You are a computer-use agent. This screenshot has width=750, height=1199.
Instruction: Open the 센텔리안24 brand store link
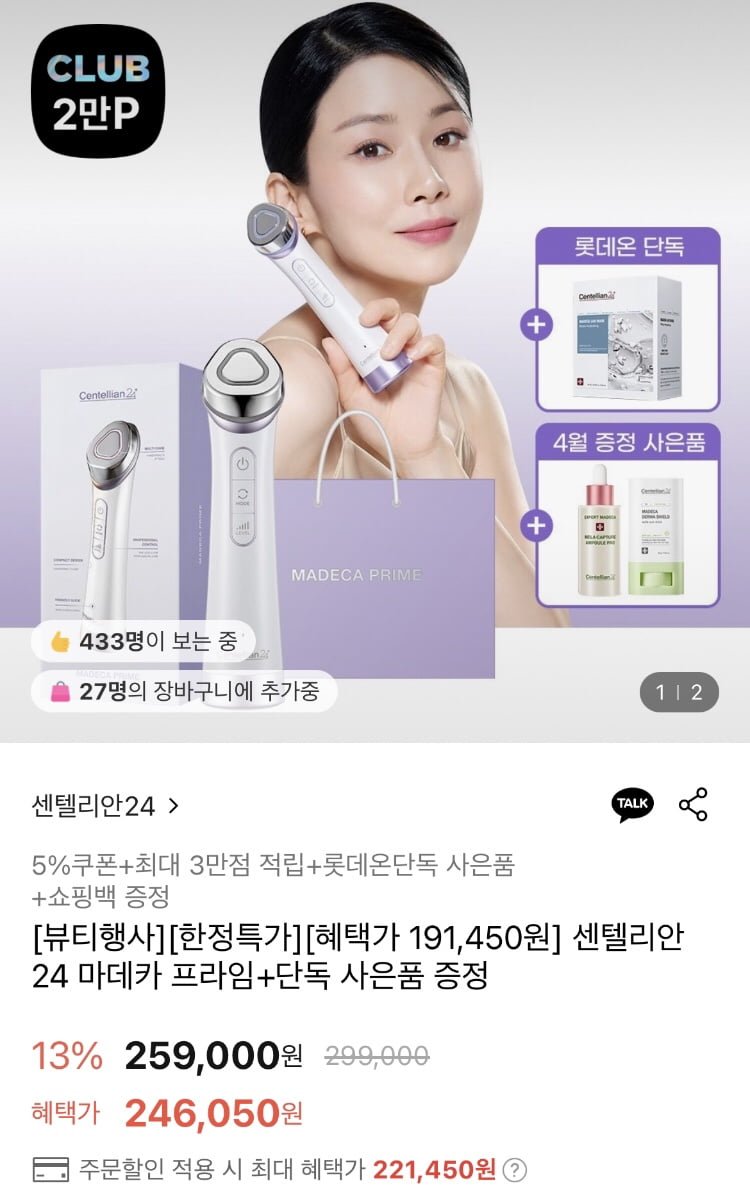pos(105,805)
